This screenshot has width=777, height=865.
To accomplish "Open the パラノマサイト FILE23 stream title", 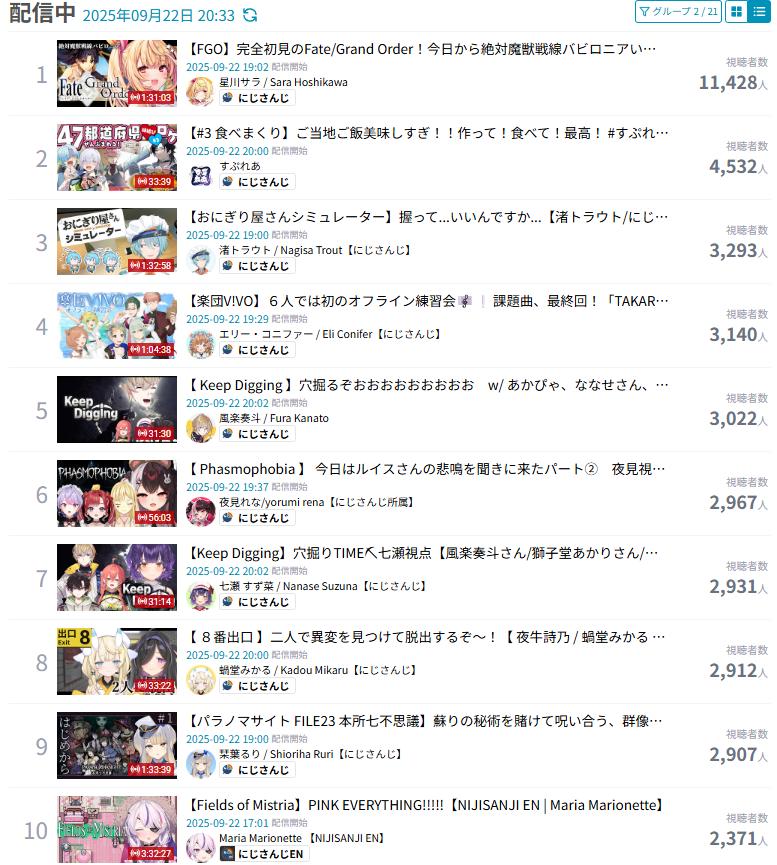I will tap(422, 720).
